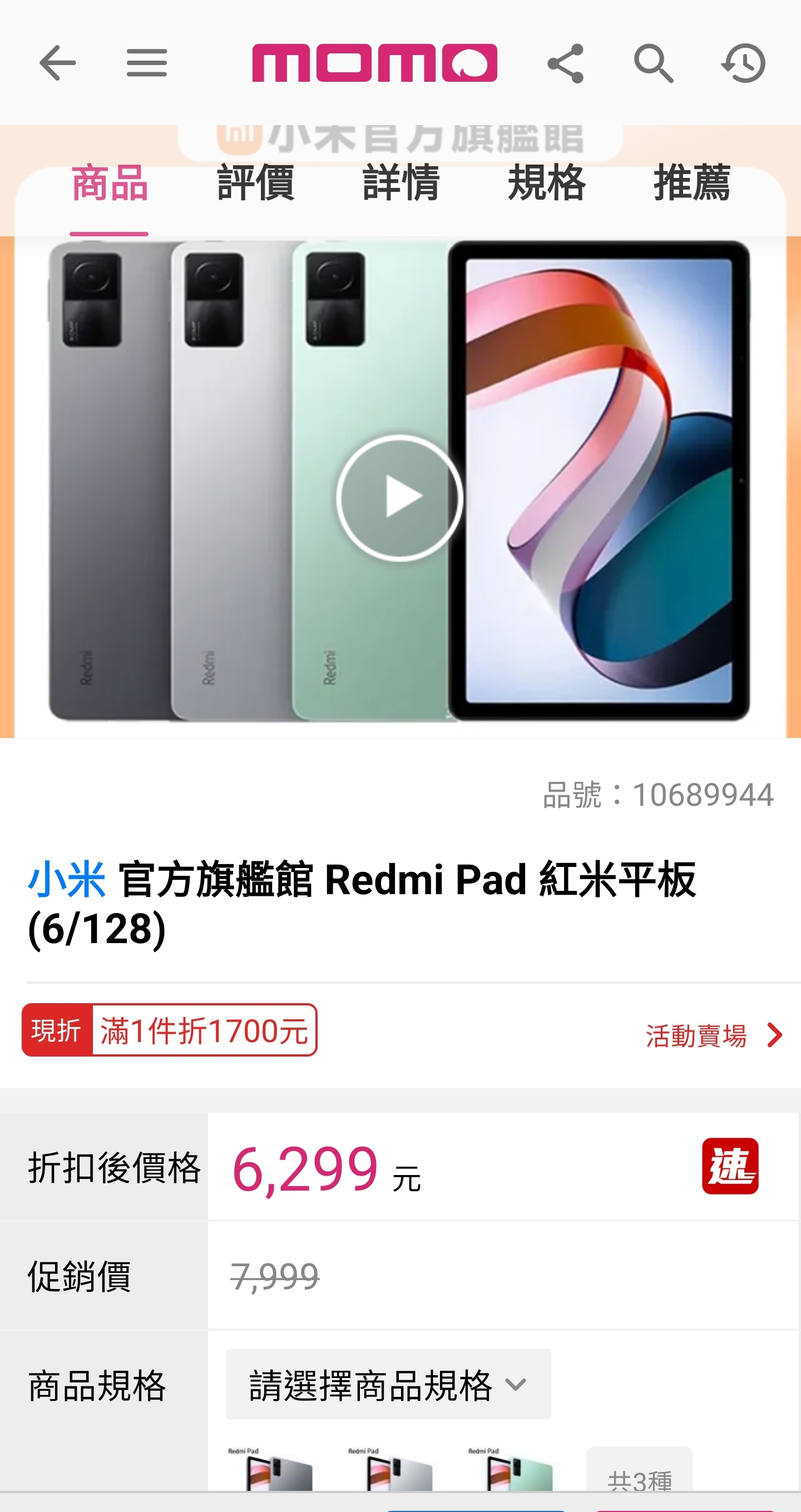
Task: Open the hamburger menu
Action: (147, 63)
